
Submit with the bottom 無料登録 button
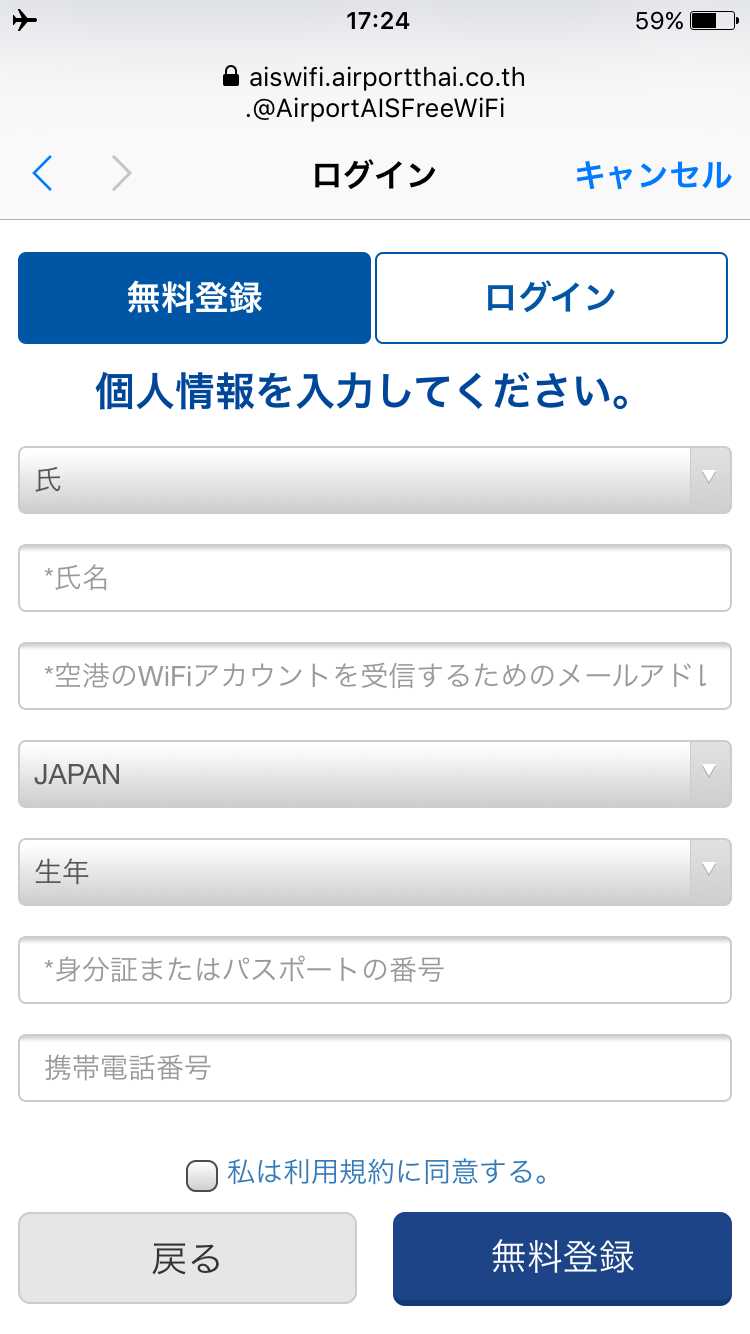[562, 1258]
